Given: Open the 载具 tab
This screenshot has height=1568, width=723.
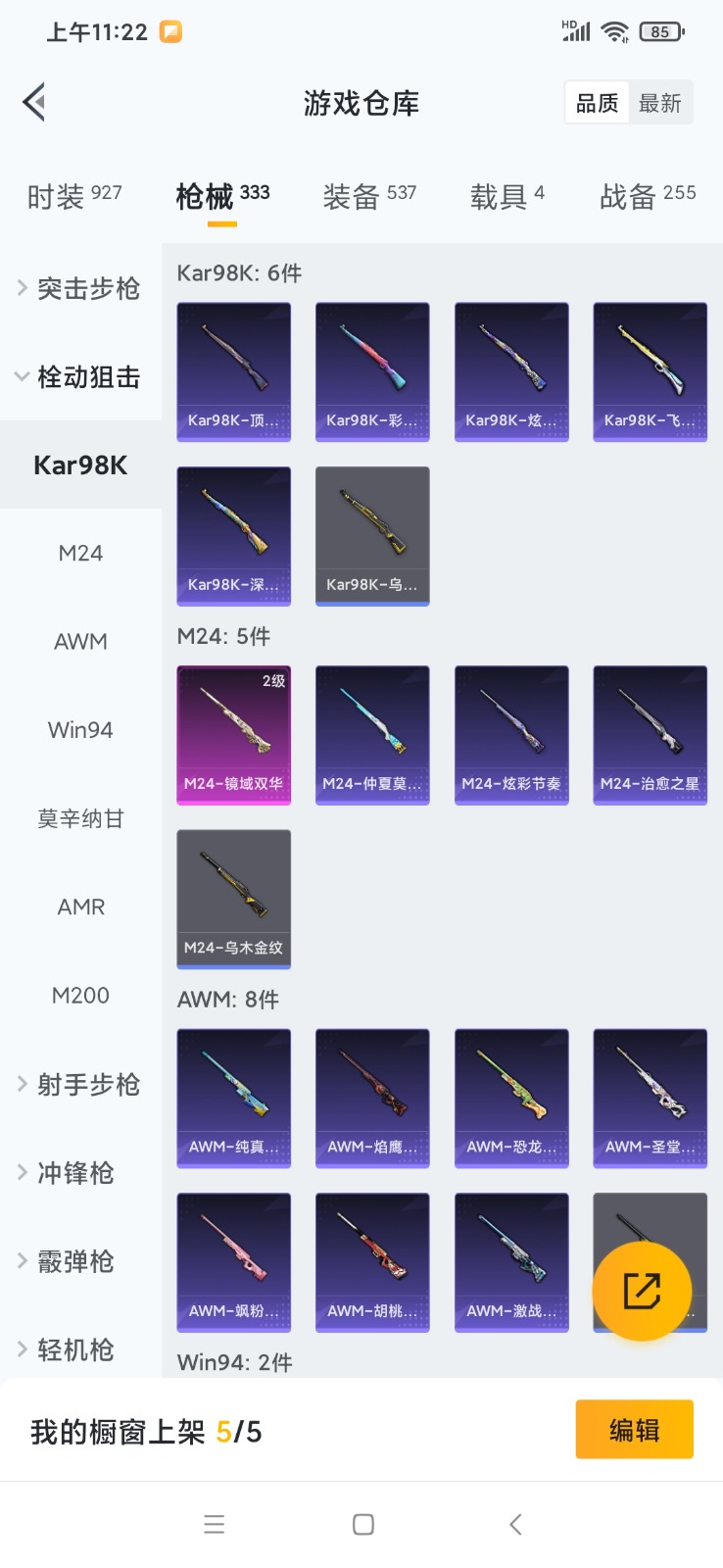Looking at the screenshot, I should pyautogui.click(x=506, y=196).
